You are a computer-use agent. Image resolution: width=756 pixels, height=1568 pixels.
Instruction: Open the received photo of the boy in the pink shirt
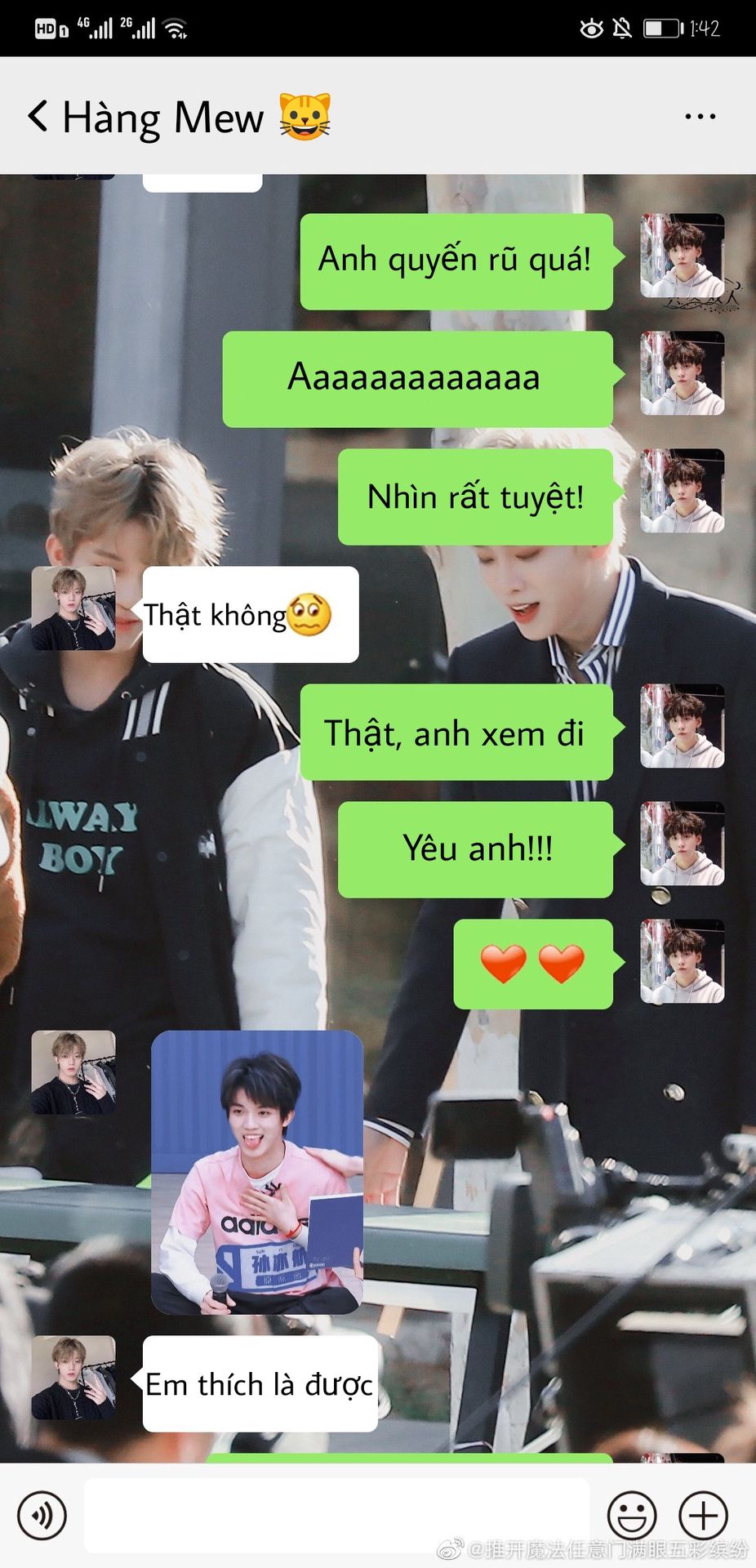(257, 1173)
